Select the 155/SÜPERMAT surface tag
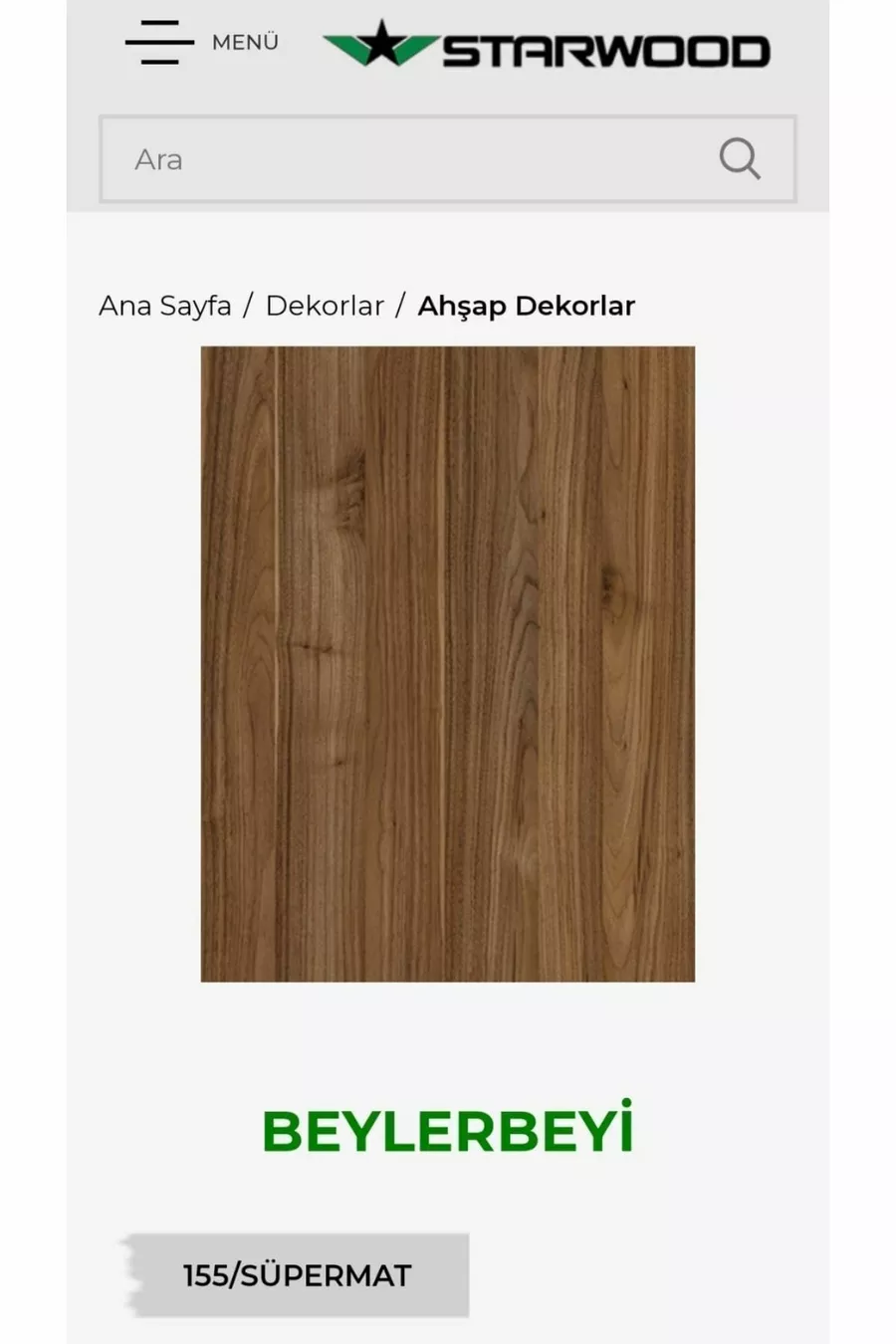 click(x=297, y=1275)
